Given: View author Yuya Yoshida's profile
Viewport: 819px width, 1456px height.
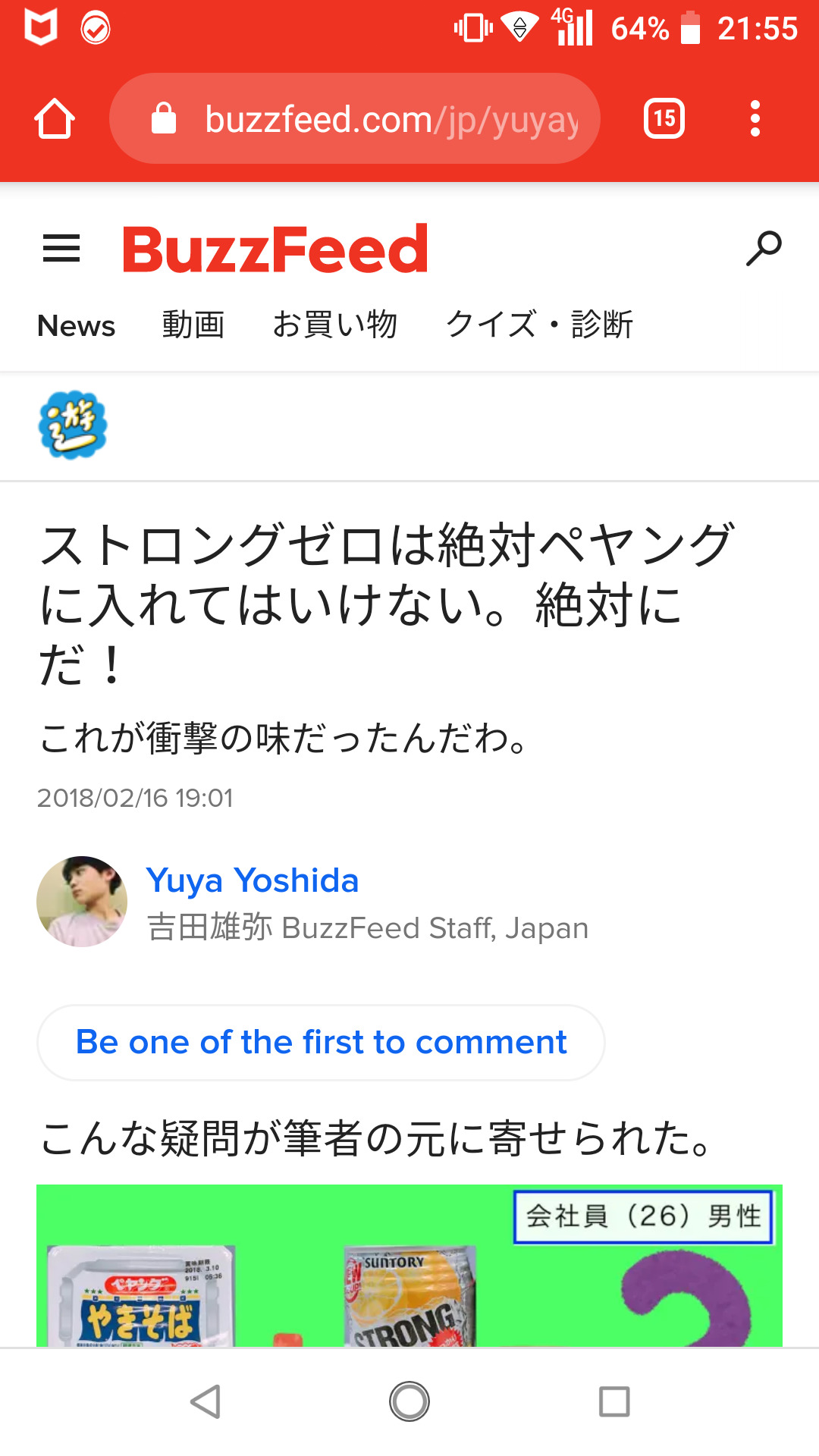Looking at the screenshot, I should point(252,880).
